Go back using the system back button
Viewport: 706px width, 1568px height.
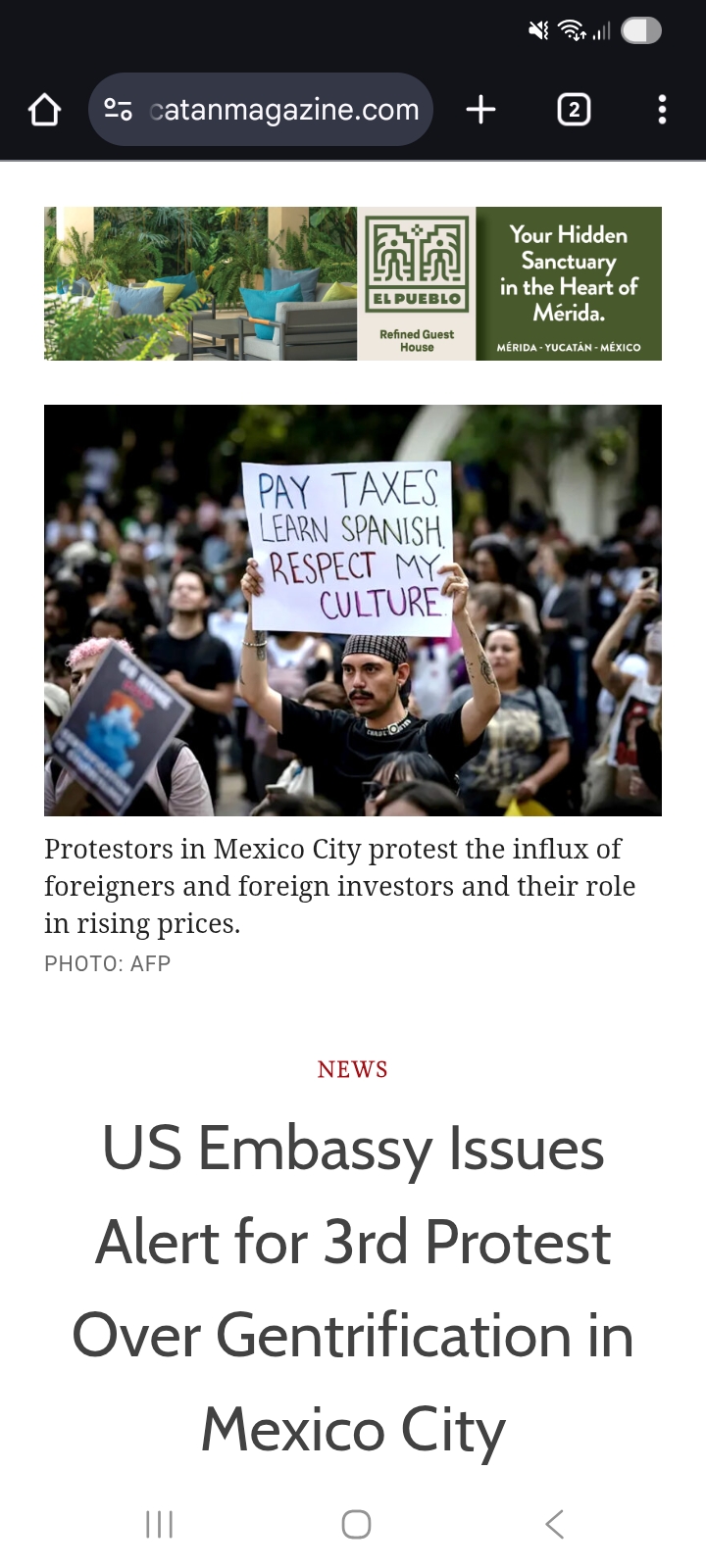coord(554,1524)
